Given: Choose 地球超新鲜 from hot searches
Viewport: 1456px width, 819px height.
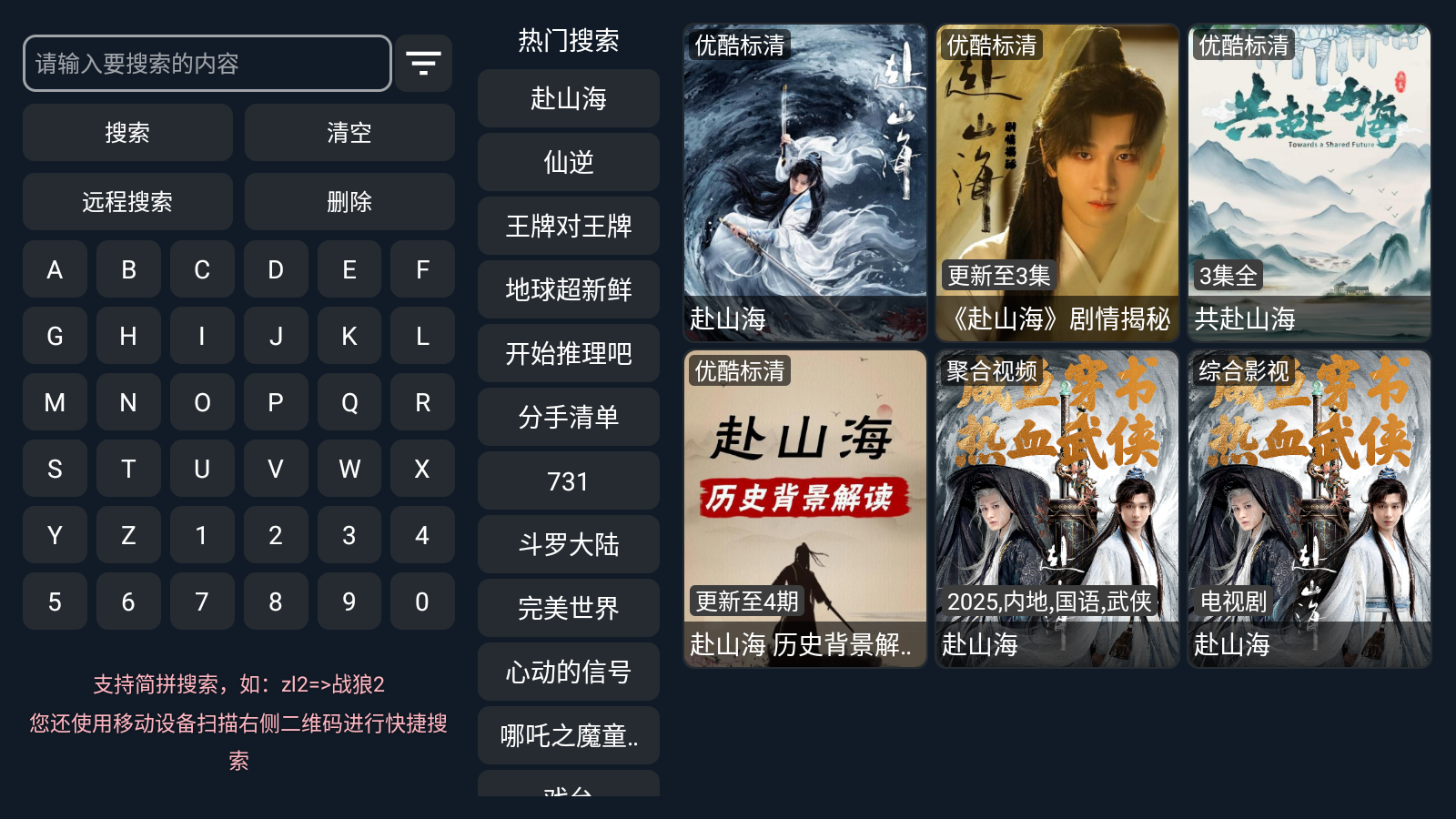Looking at the screenshot, I should pos(569,289).
